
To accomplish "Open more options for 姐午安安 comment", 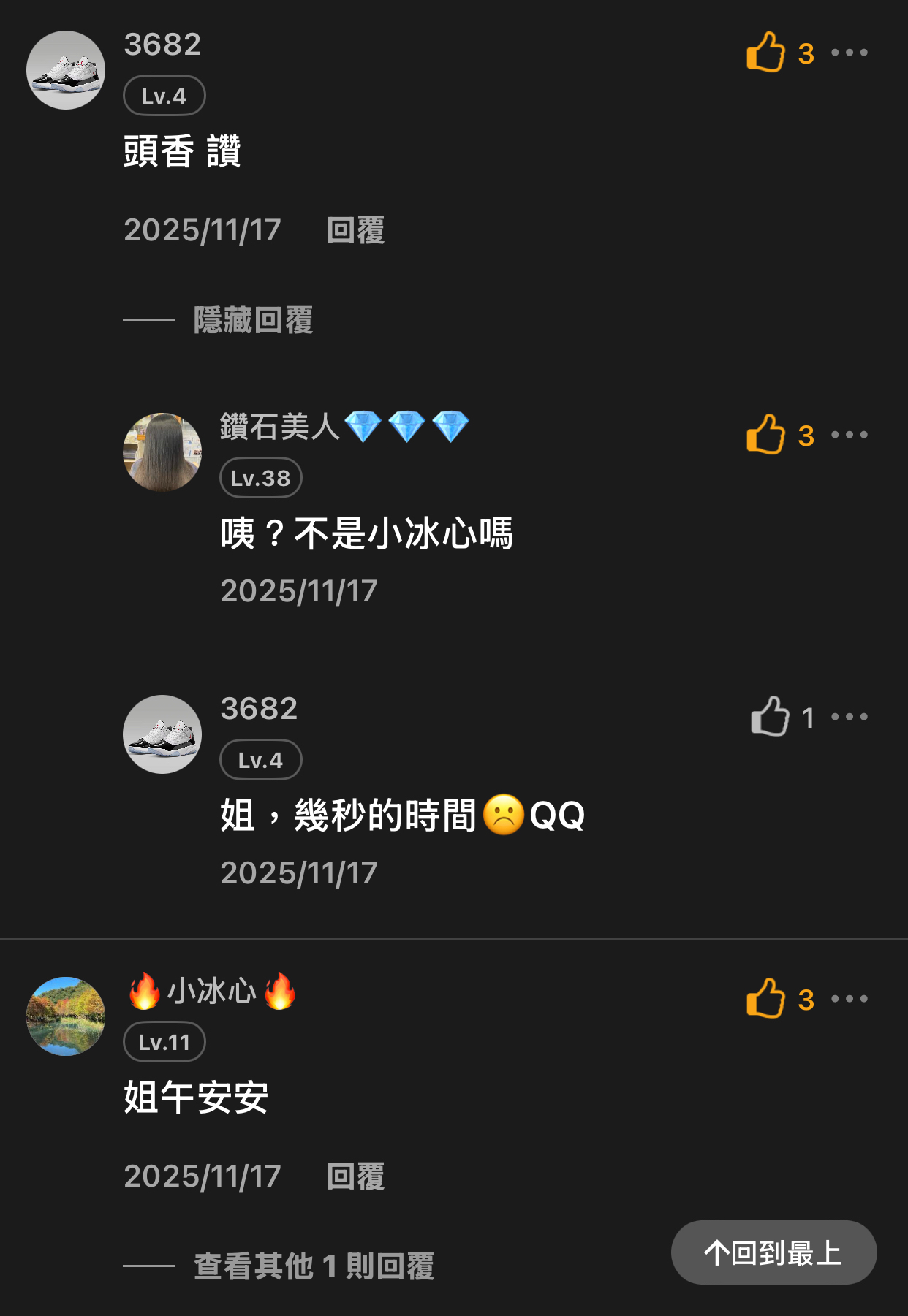I will click(x=850, y=999).
